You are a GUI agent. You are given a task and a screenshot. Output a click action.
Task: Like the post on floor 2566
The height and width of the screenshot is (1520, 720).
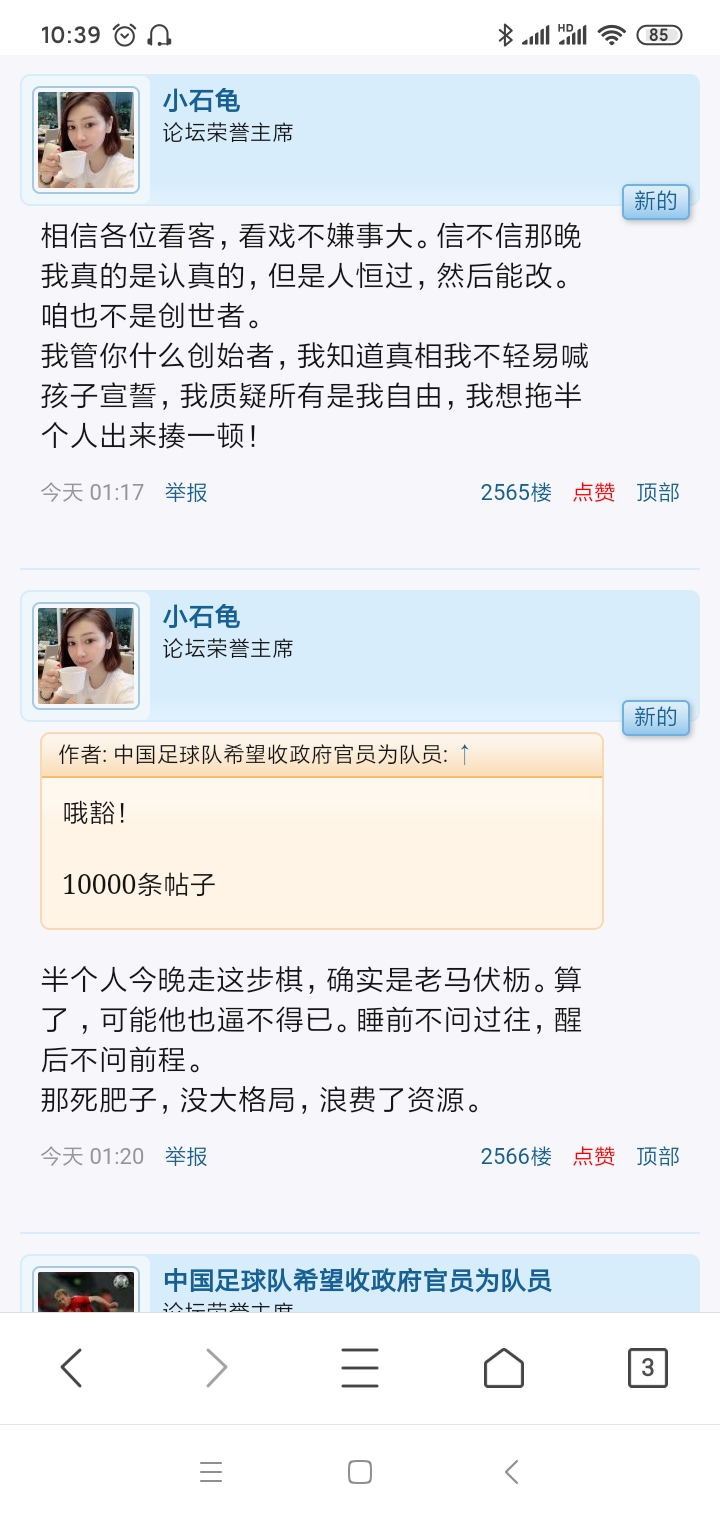(x=593, y=1156)
